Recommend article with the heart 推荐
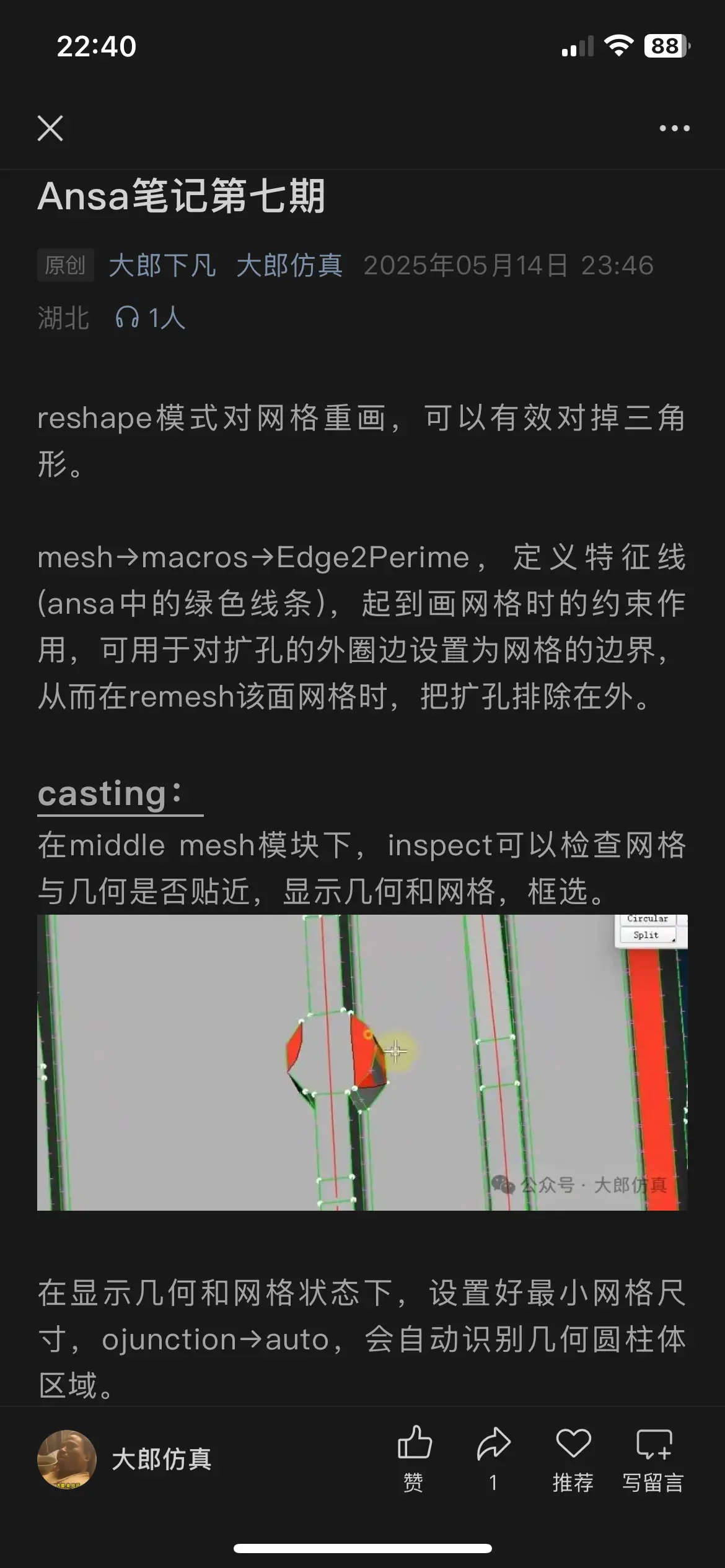725x1568 pixels. pos(573,1458)
